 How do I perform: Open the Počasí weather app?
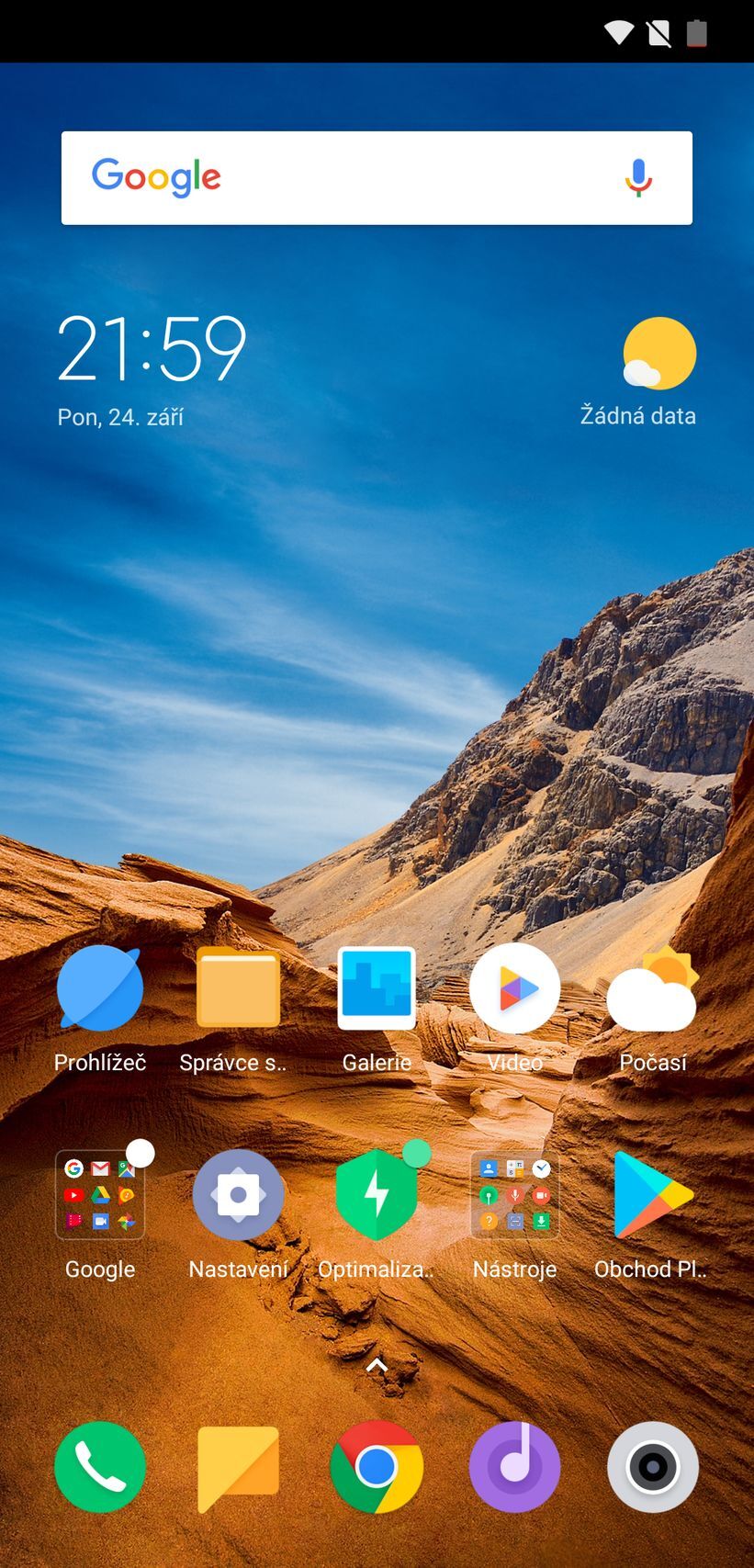[x=652, y=988]
